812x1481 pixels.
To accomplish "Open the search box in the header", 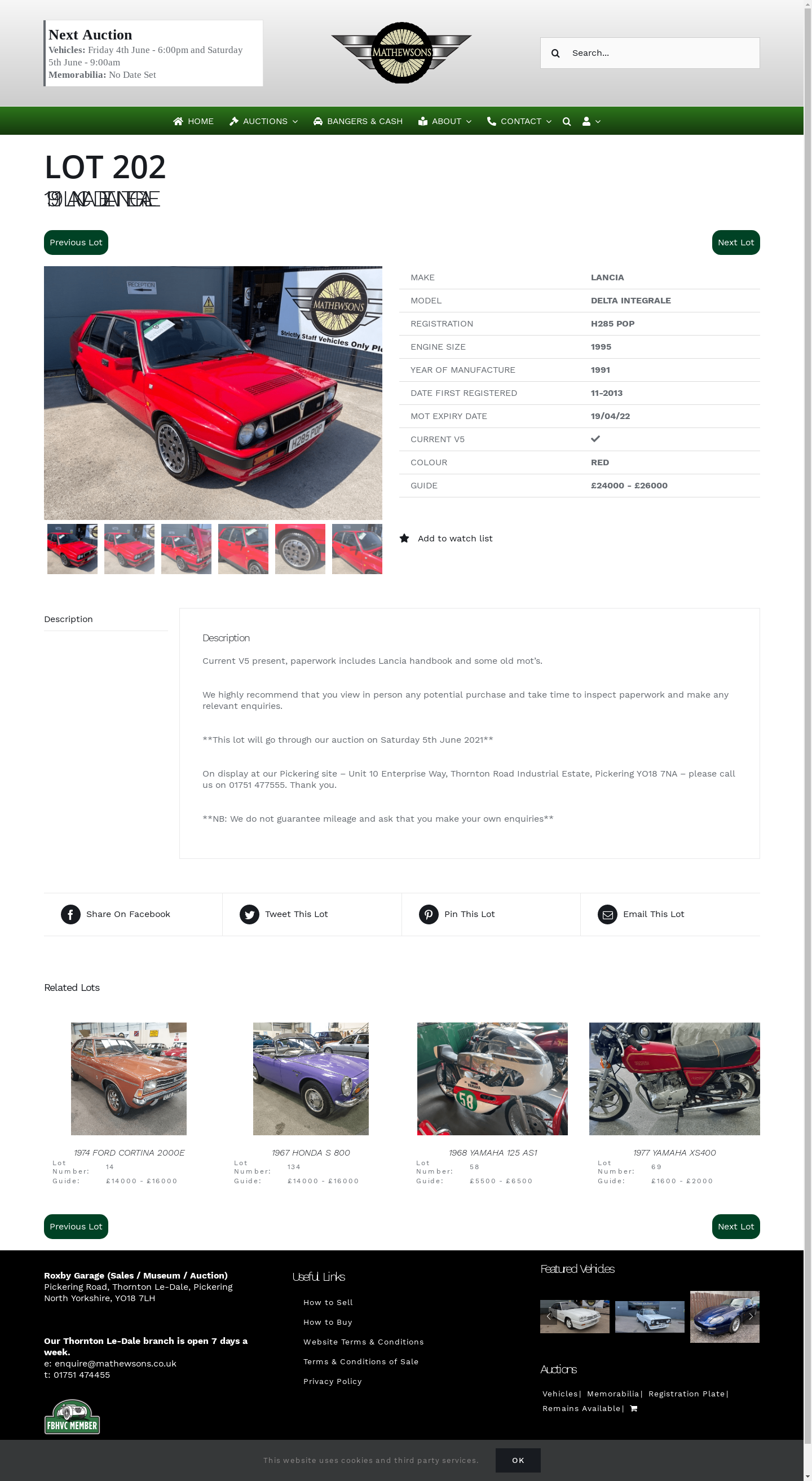I will tap(661, 53).
